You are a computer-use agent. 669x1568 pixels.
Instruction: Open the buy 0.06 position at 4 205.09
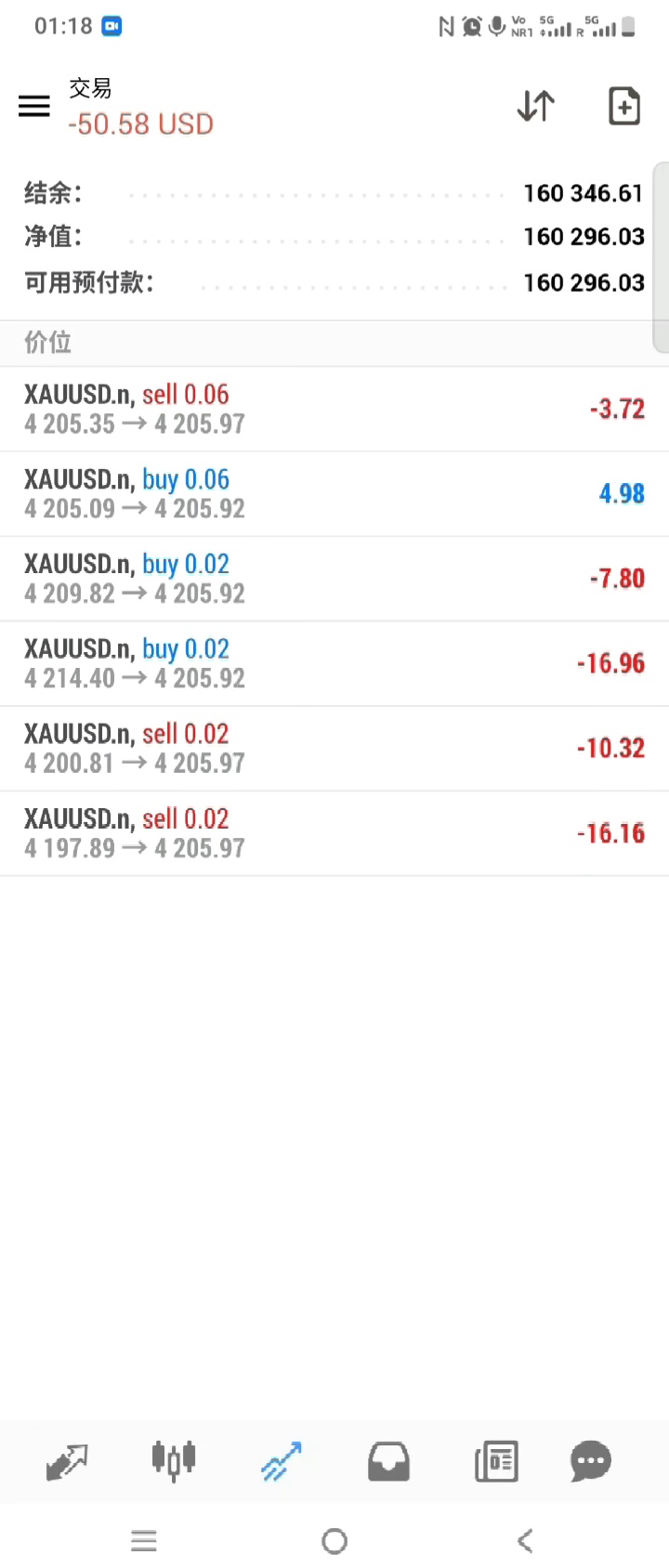click(334, 493)
